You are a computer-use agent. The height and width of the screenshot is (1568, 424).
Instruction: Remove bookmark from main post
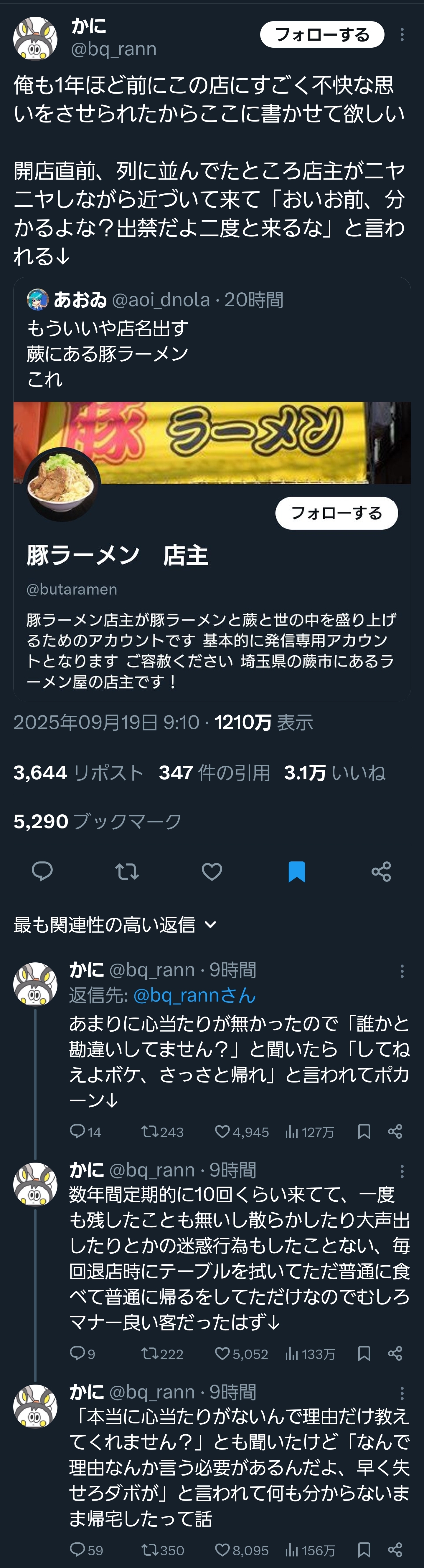(296, 871)
